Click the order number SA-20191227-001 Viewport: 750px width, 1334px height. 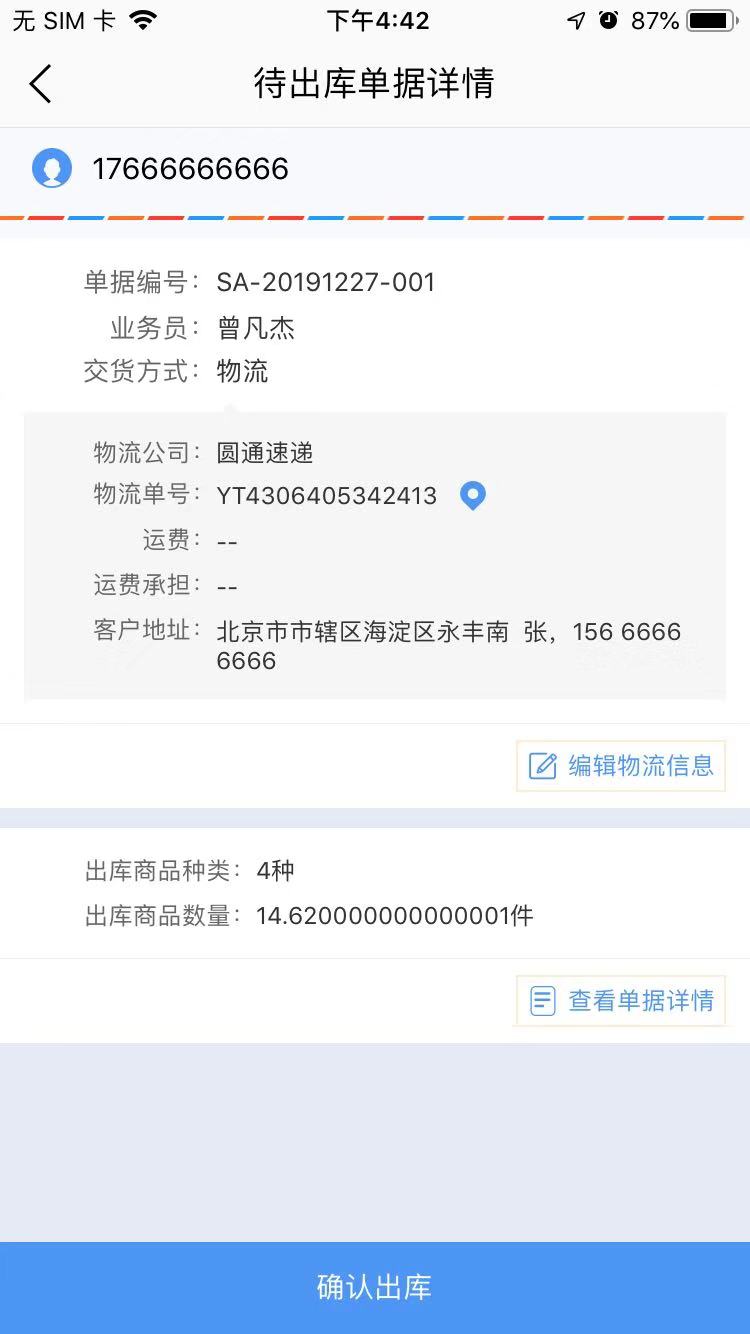(326, 282)
